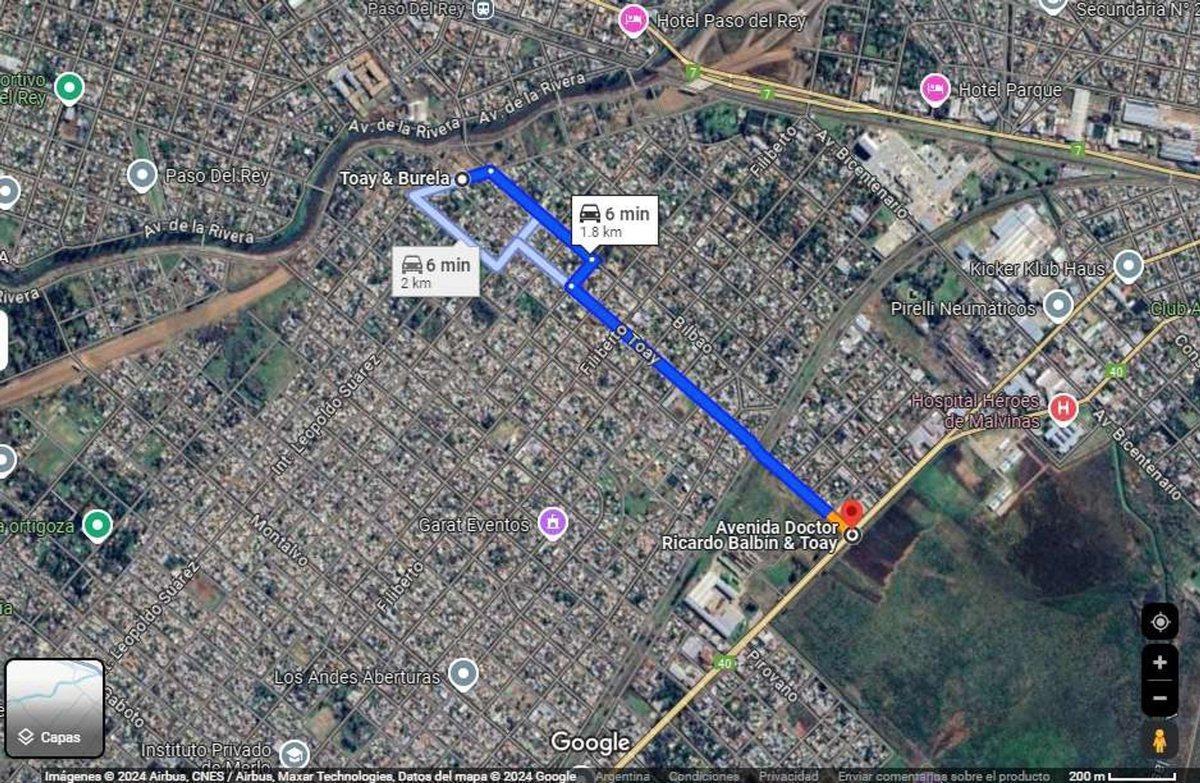Open Pirelli Neumáticos place marker
Viewport: 1200px width, 783px height.
coord(1058,305)
